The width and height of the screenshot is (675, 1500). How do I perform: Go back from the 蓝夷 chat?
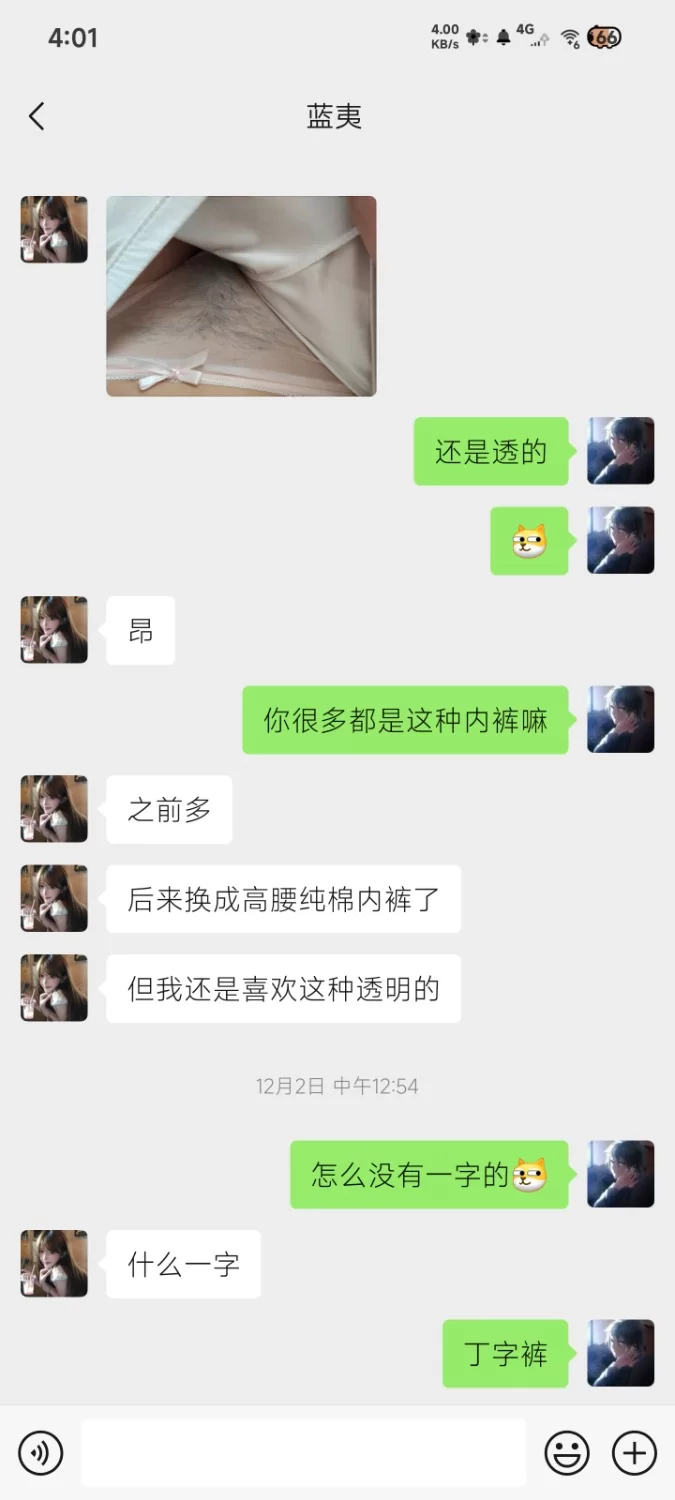(37, 117)
